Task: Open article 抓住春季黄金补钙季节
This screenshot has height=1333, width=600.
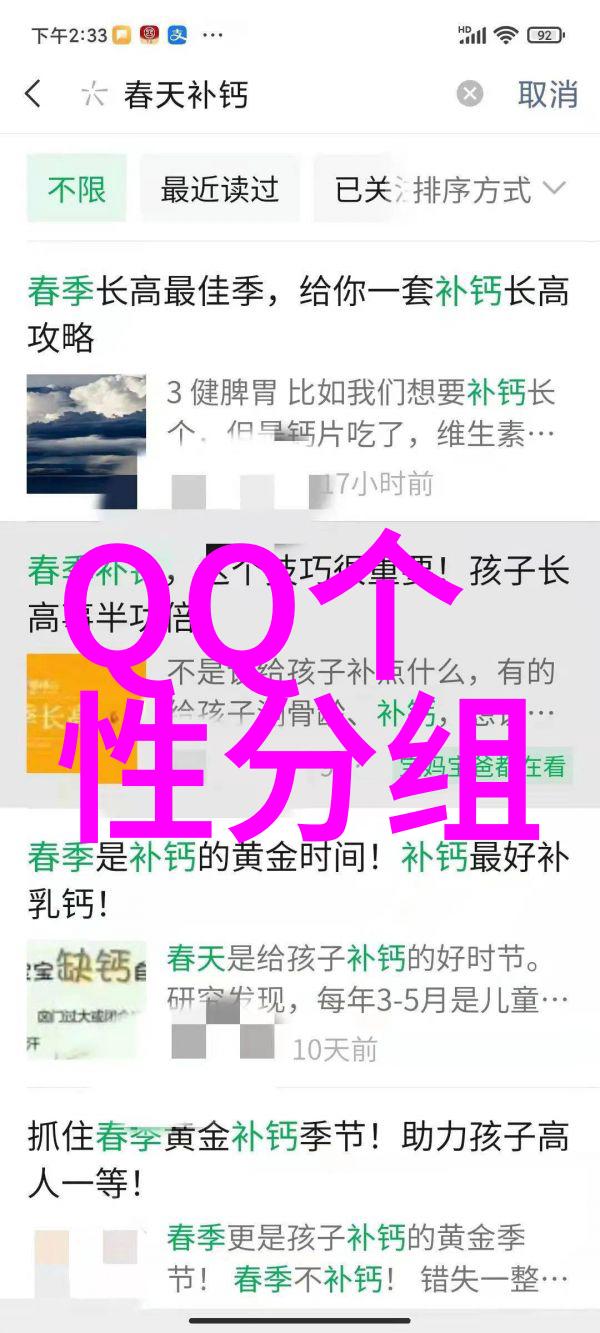Action: coord(298,1160)
